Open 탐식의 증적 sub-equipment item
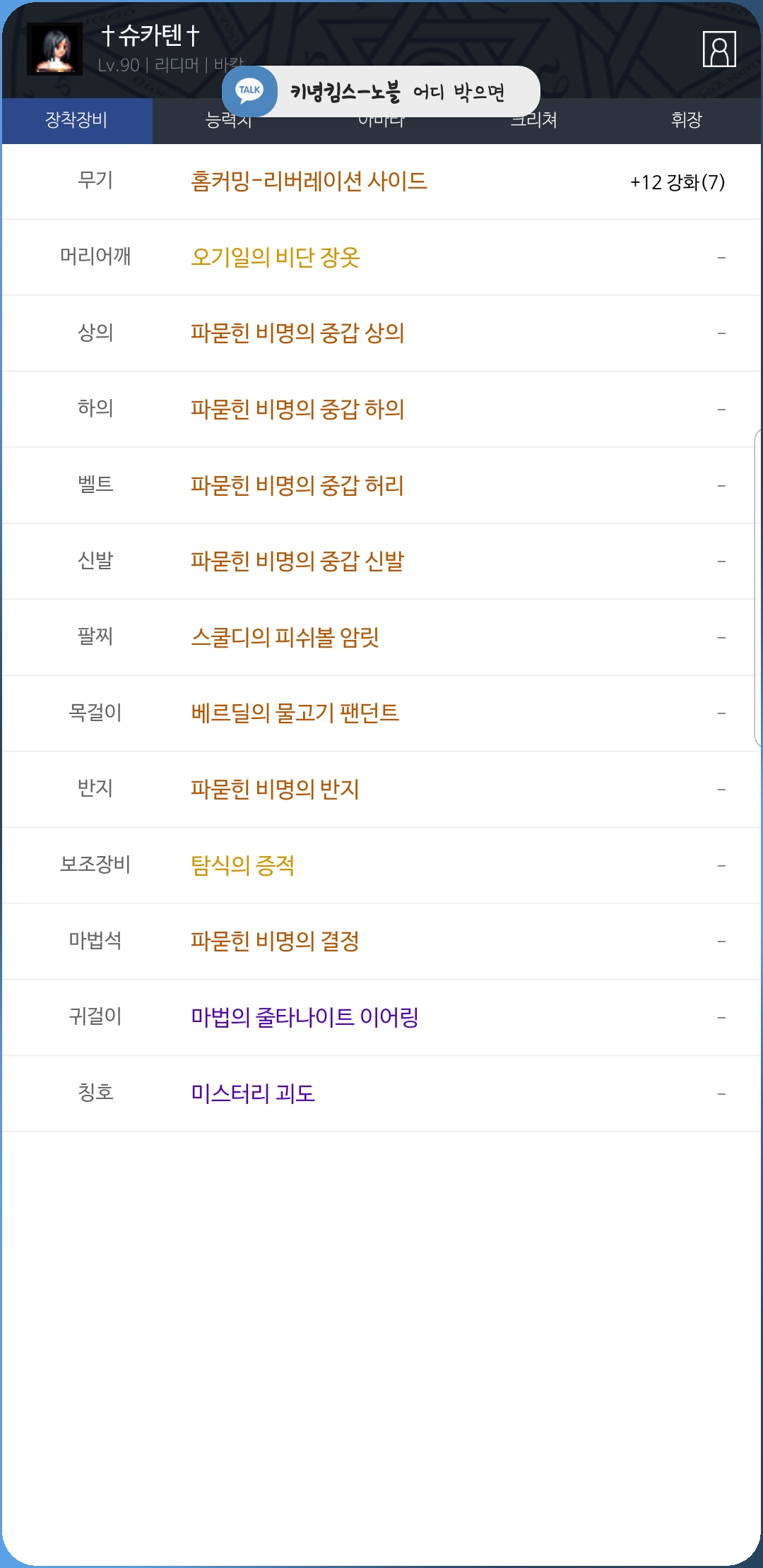Viewport: 763px width, 1568px height. (x=242, y=865)
